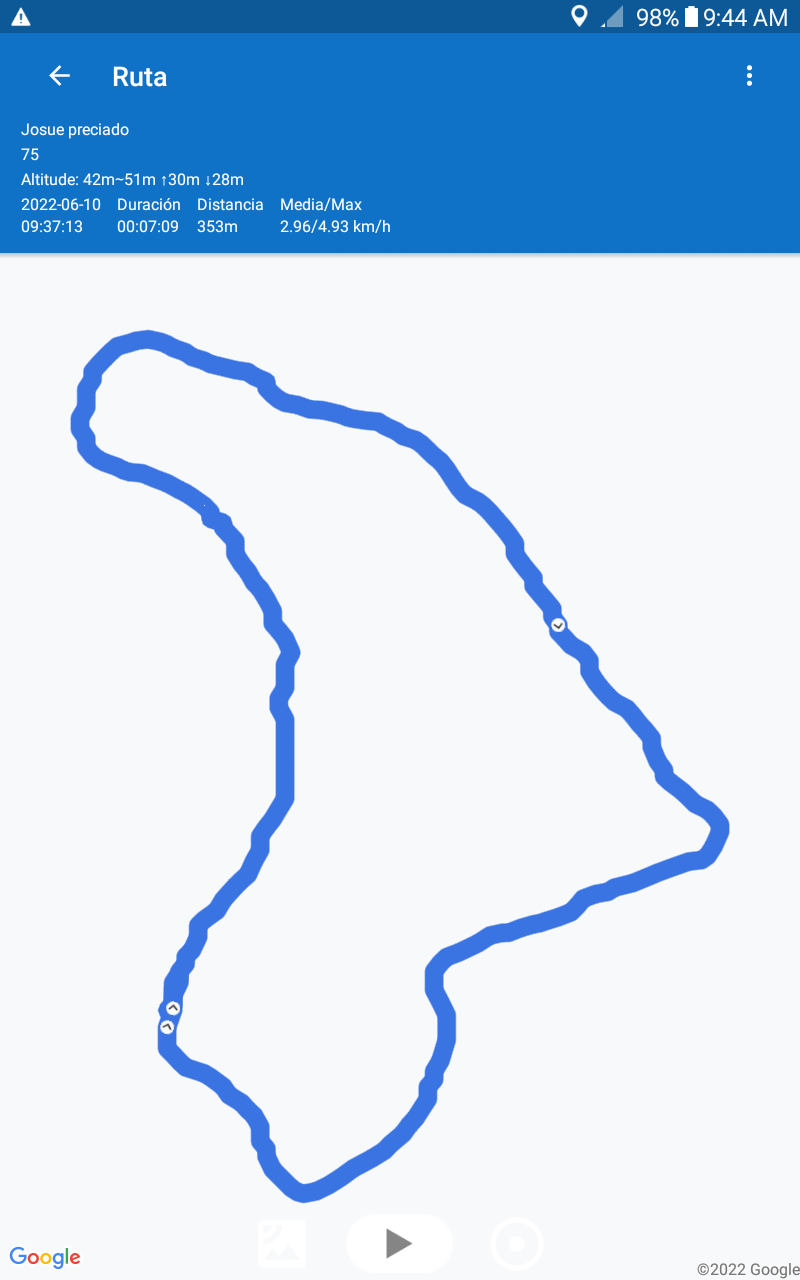Tap the map layer image icon
800x1280 pixels.
click(282, 1244)
